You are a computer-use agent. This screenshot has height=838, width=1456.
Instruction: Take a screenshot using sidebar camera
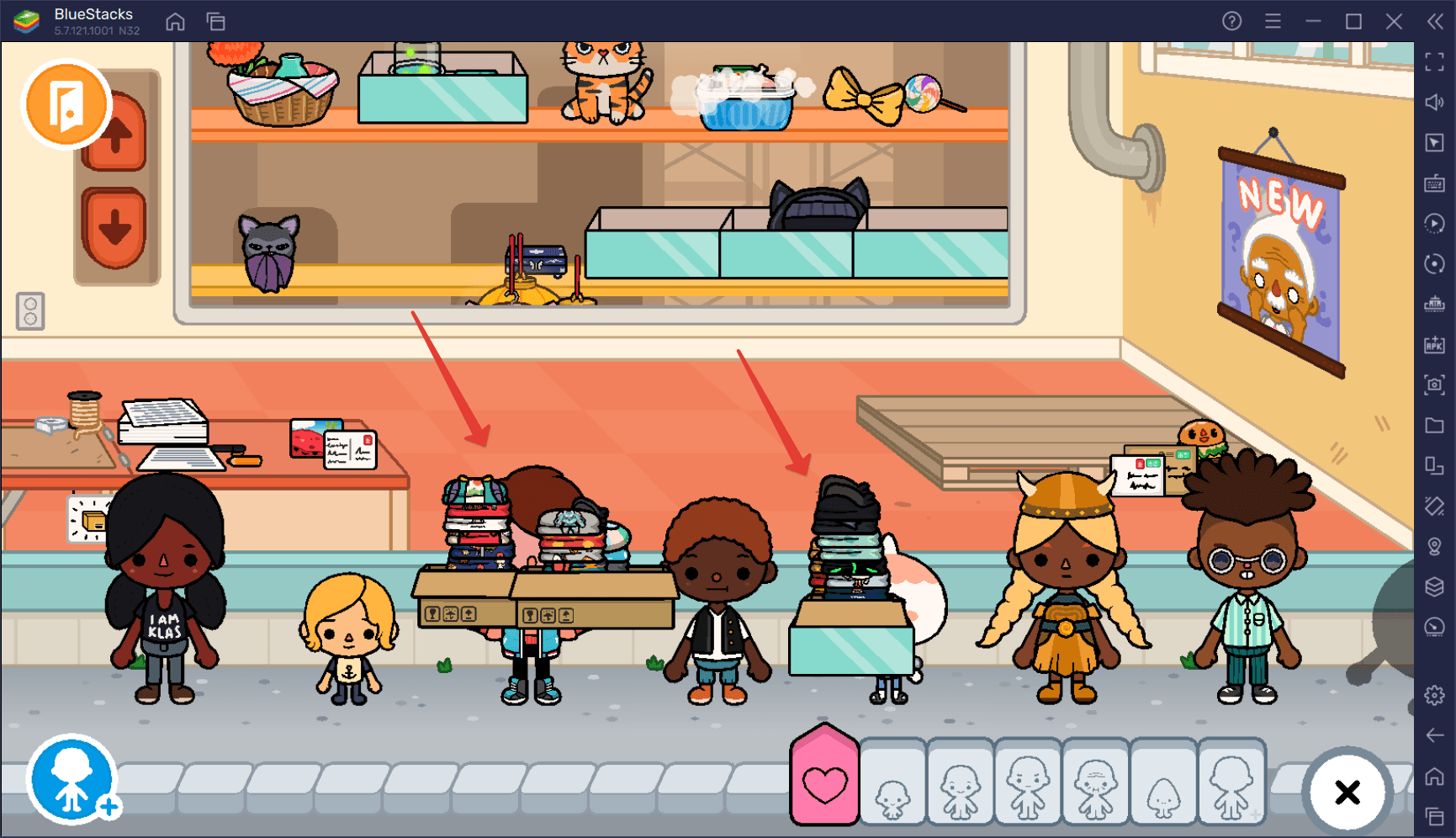1434,385
